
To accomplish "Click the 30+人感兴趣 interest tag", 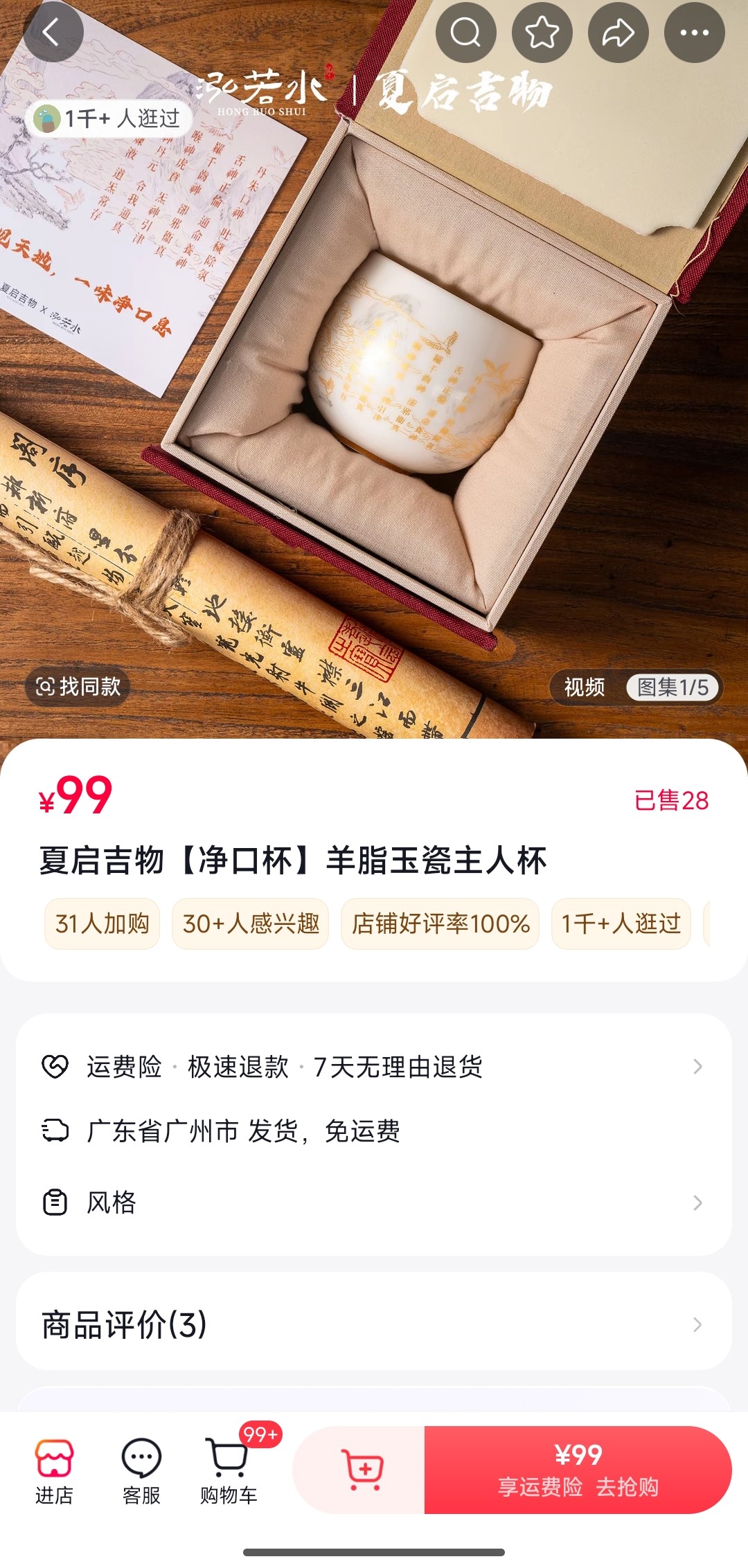I will [252, 924].
